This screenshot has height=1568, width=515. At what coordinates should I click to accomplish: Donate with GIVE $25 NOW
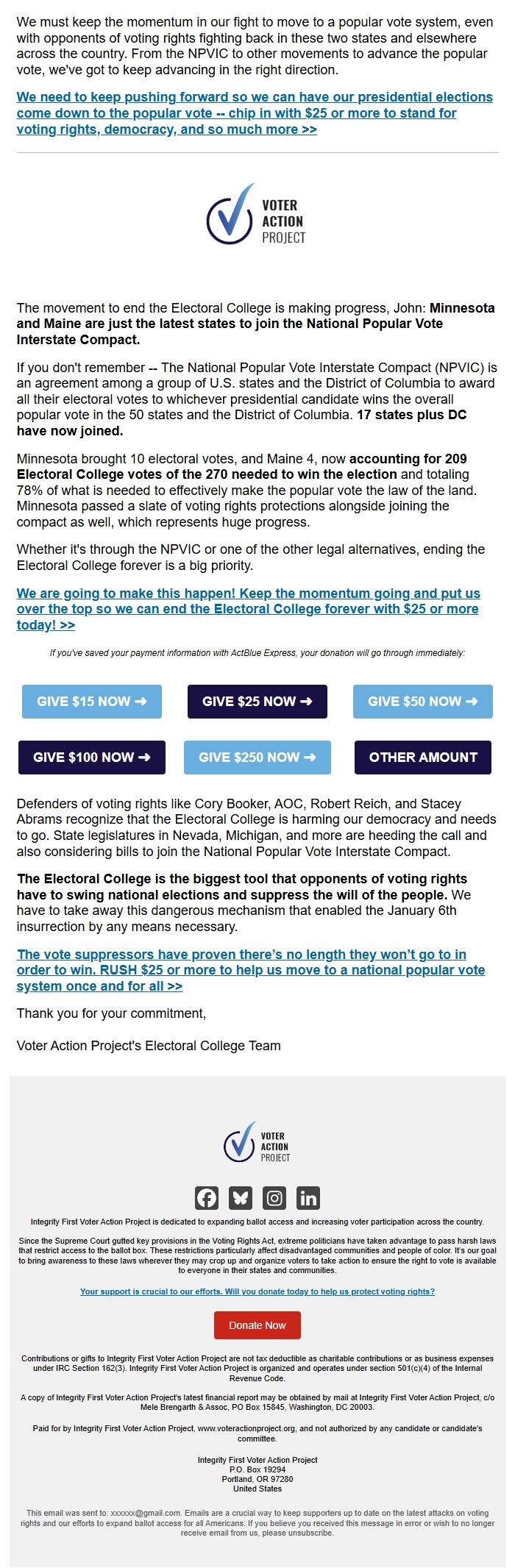[257, 702]
